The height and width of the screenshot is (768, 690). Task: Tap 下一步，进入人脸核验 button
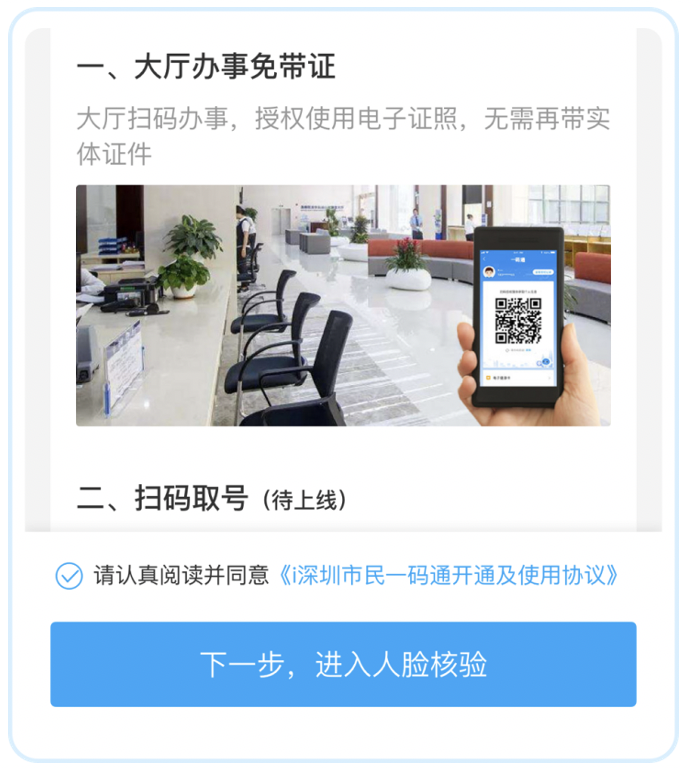click(343, 665)
